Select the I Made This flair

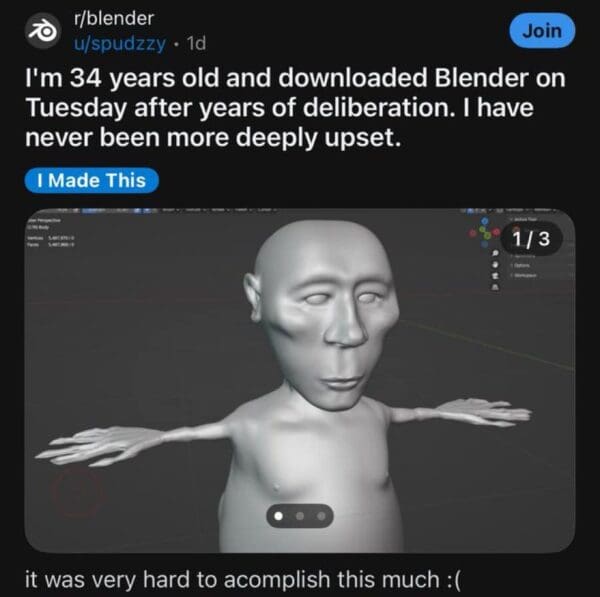91,181
